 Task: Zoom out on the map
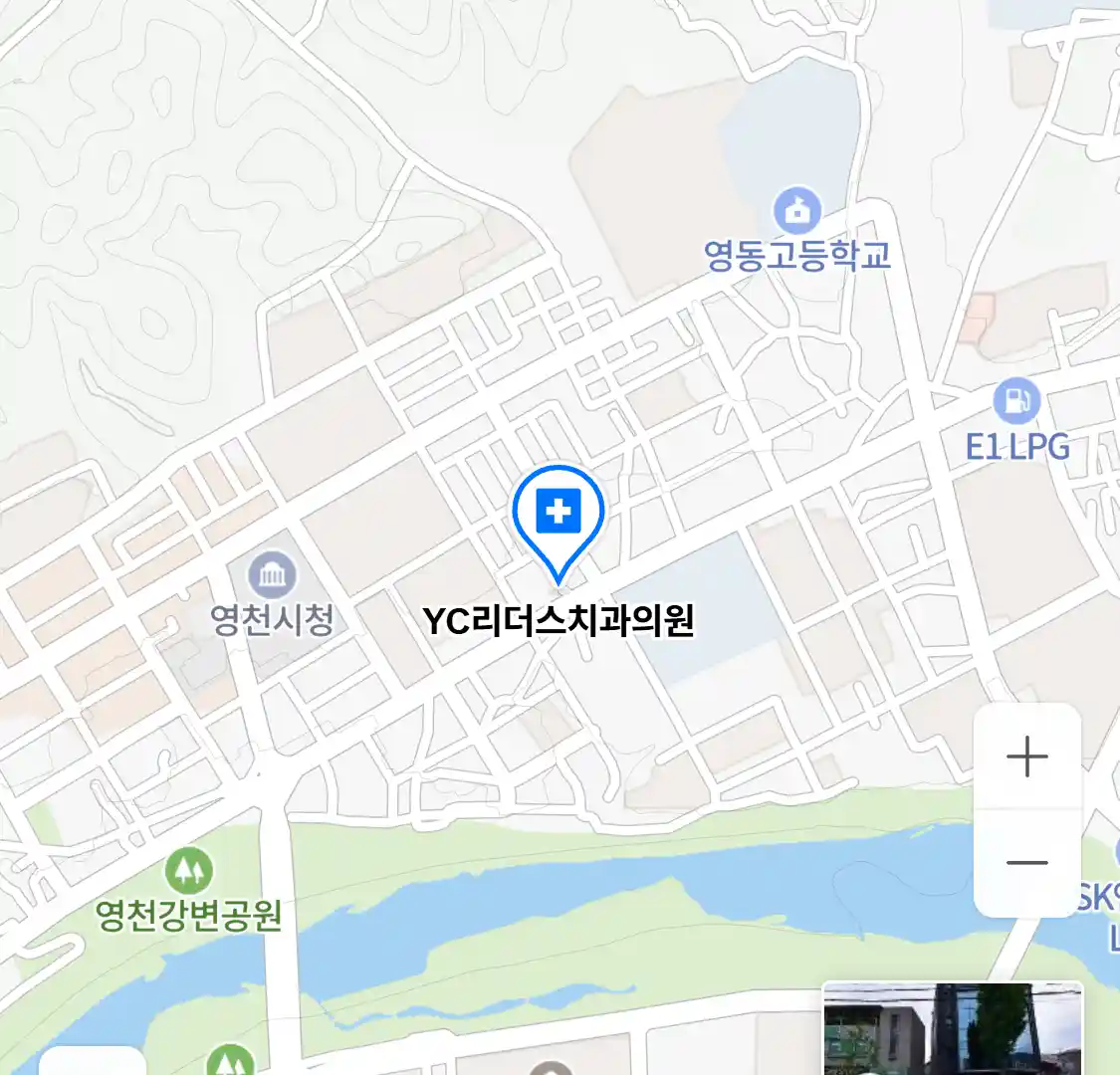1026,862
